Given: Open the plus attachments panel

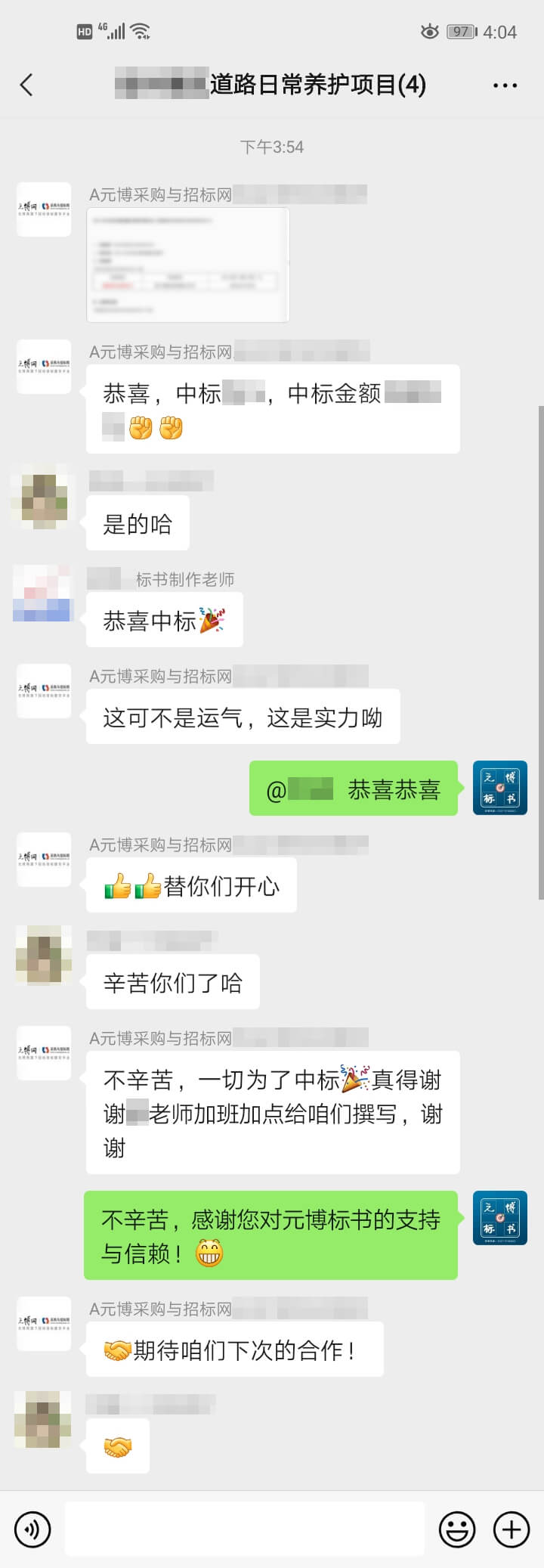Looking at the screenshot, I should point(512,1529).
